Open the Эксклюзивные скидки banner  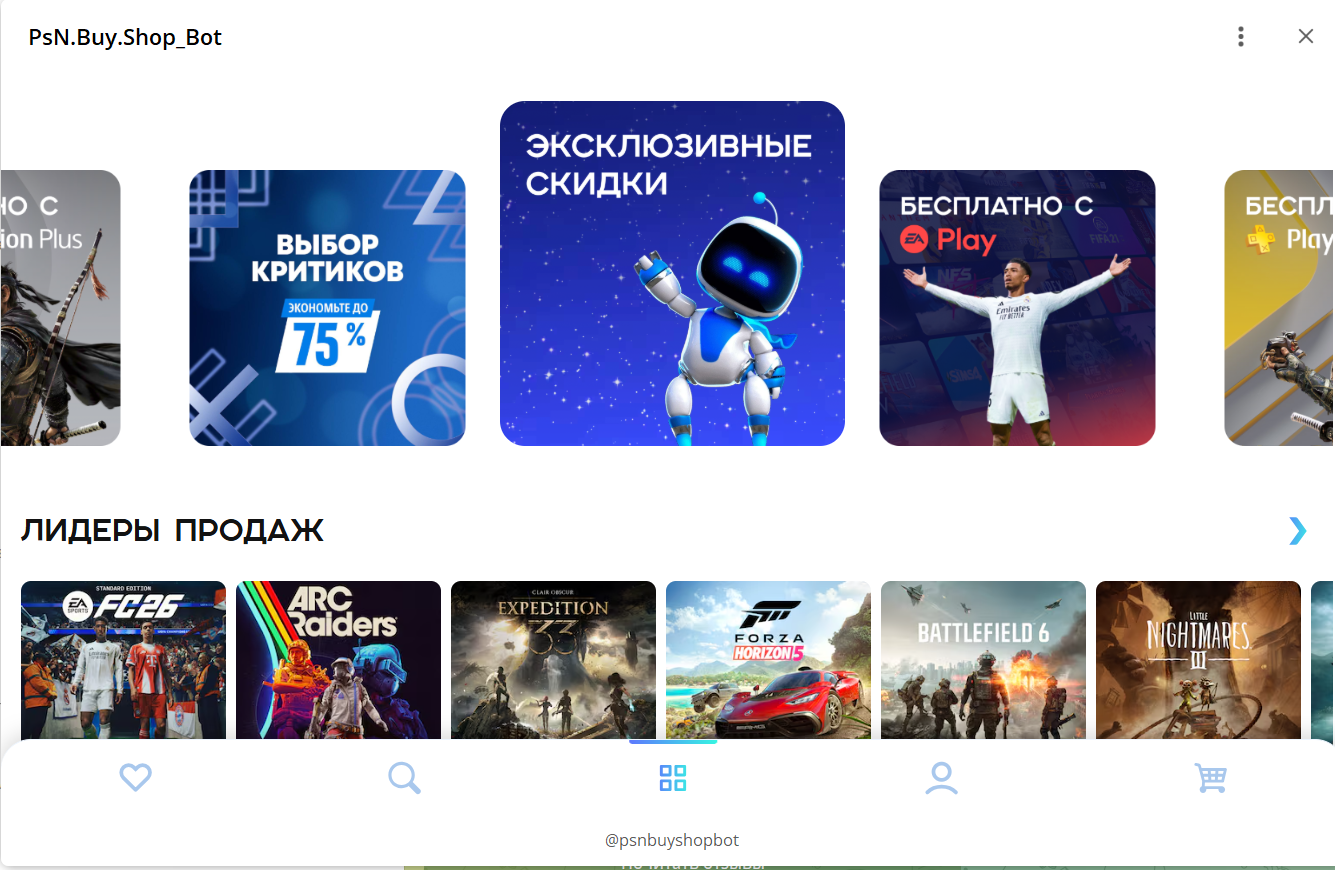(672, 273)
